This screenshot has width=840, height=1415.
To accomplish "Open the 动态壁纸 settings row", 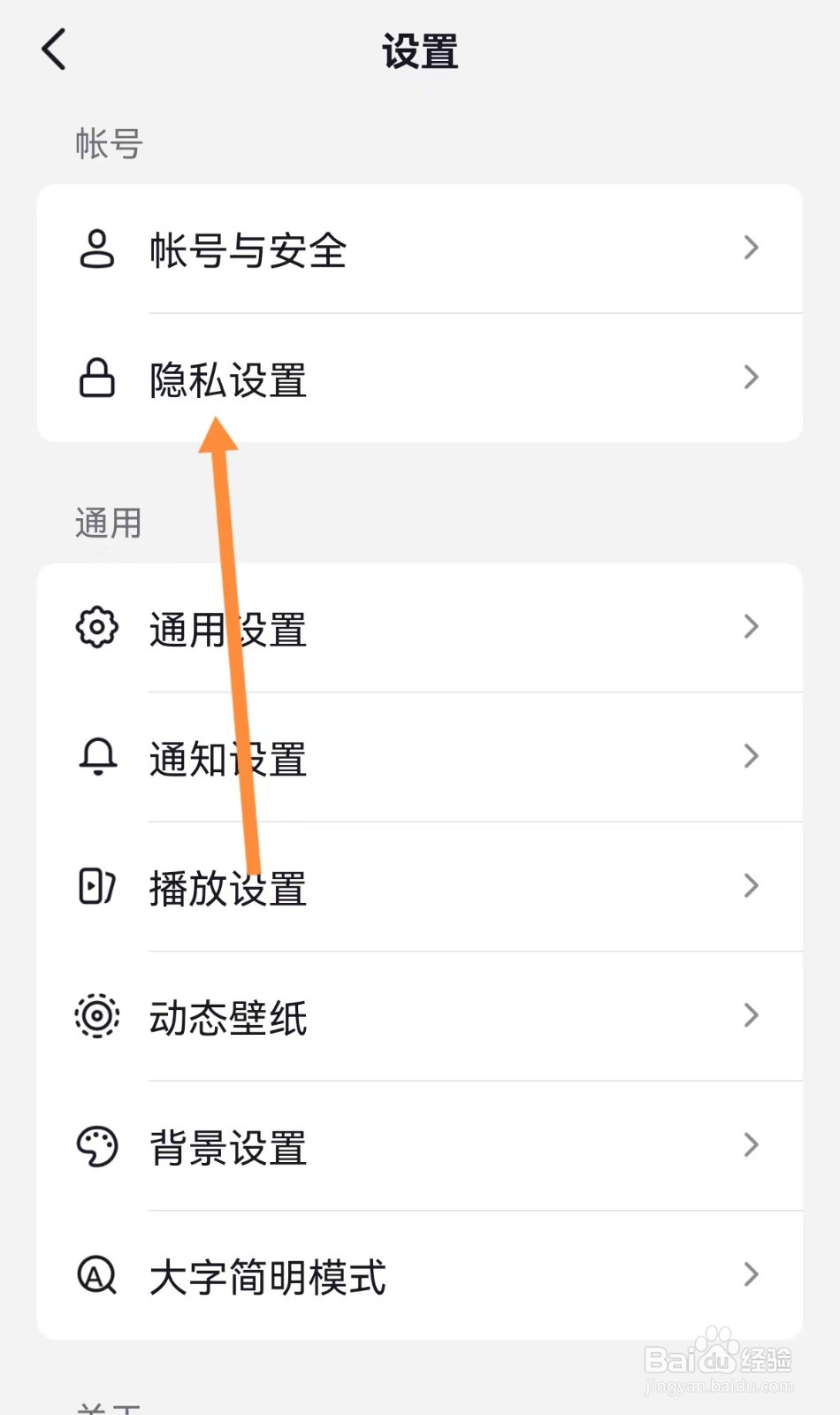I will point(227,1017).
